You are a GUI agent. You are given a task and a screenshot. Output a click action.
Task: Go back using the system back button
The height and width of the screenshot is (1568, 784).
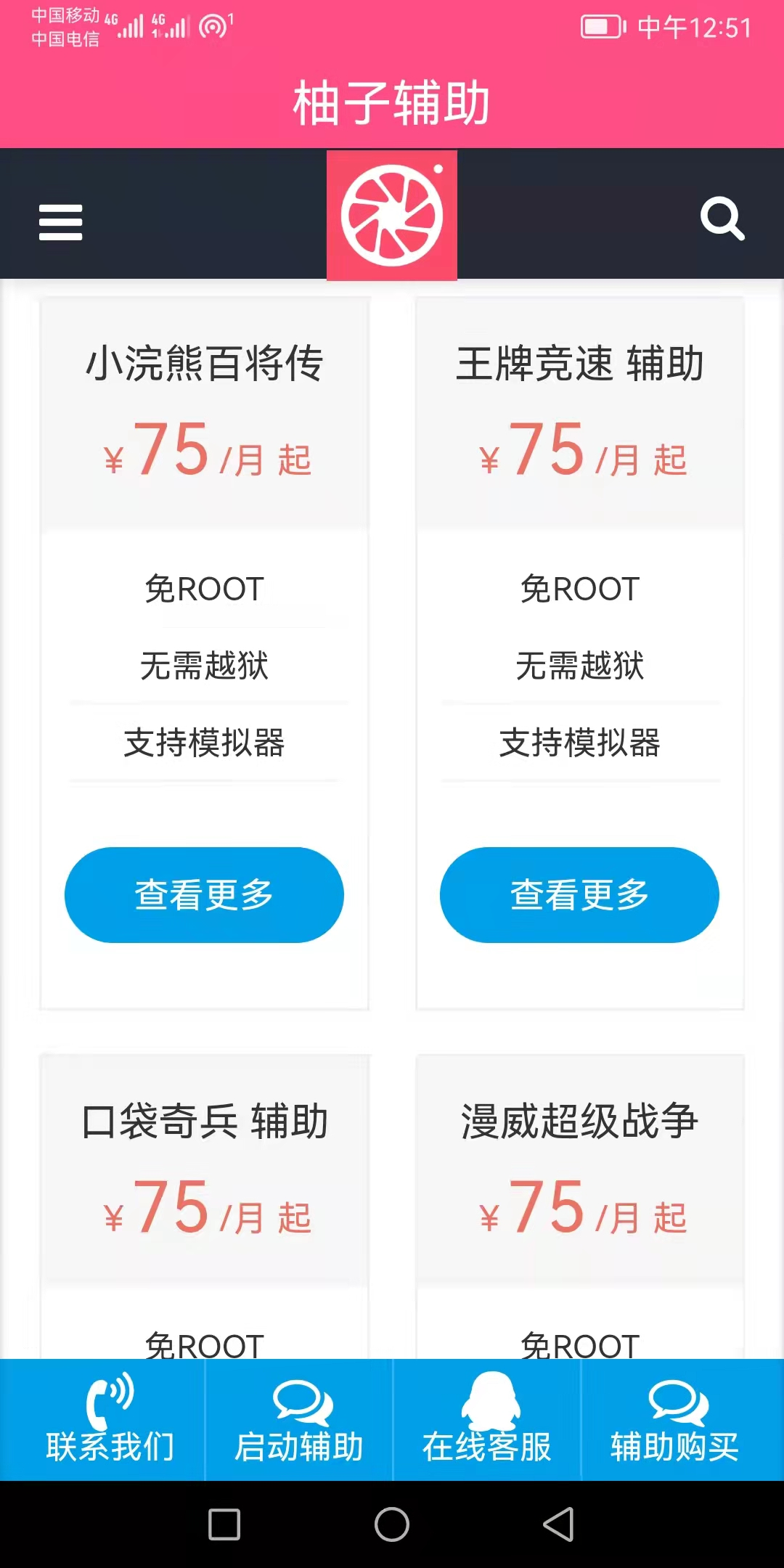[x=558, y=1524]
